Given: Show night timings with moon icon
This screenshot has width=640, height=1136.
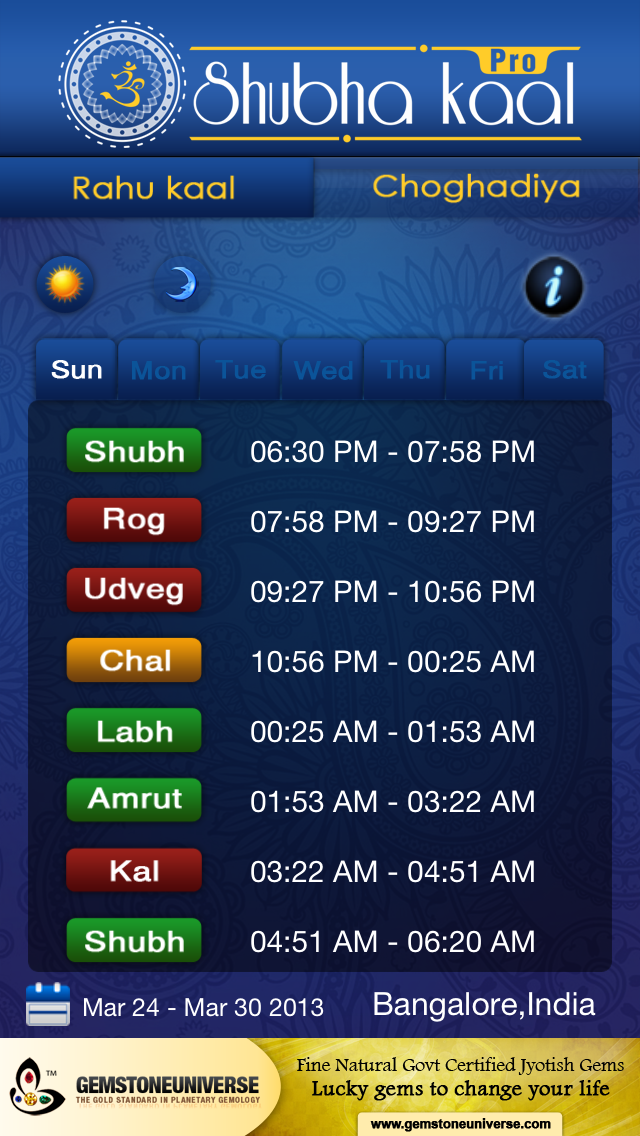Looking at the screenshot, I should pos(180,285).
